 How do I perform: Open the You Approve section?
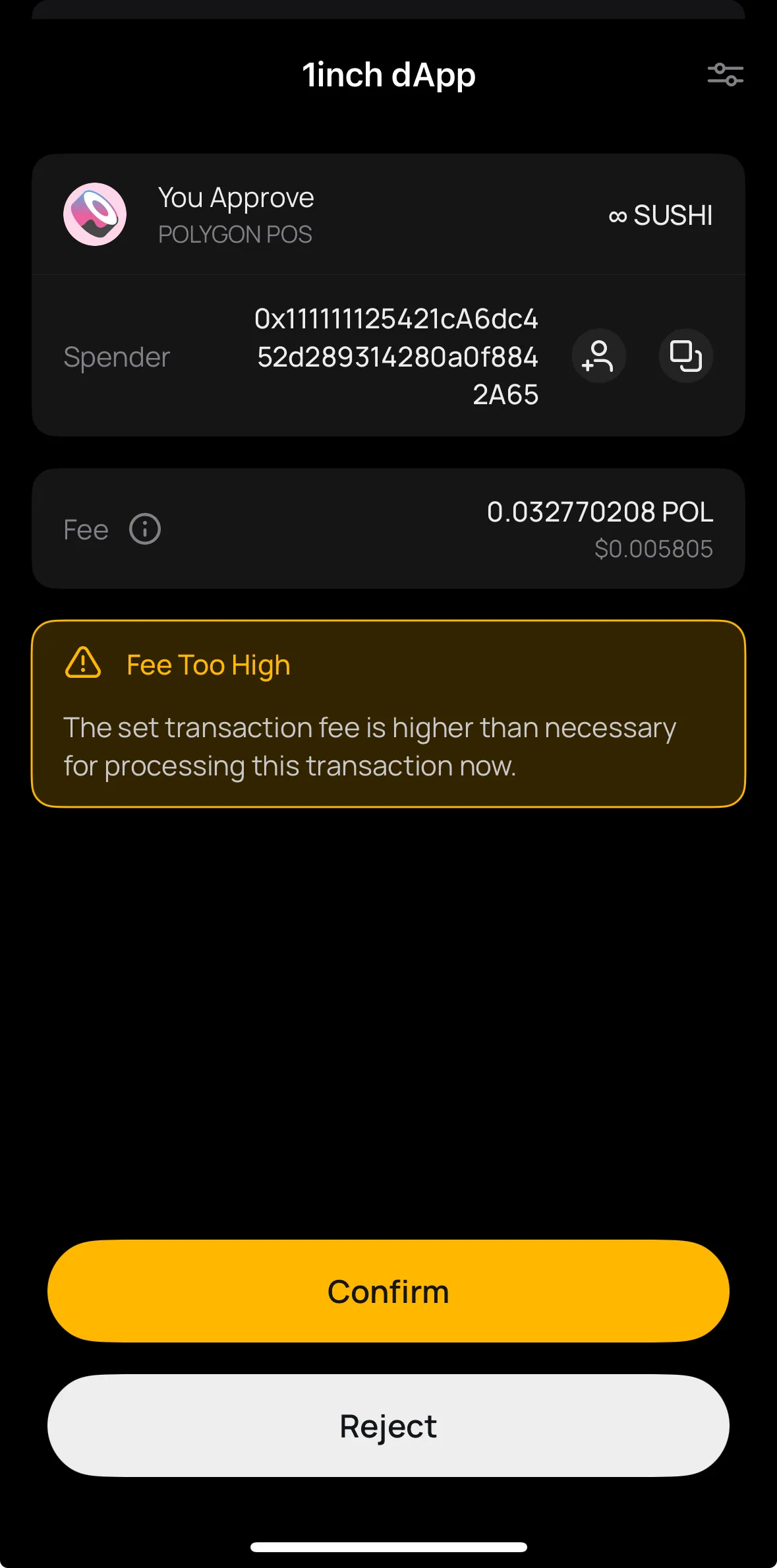point(388,215)
